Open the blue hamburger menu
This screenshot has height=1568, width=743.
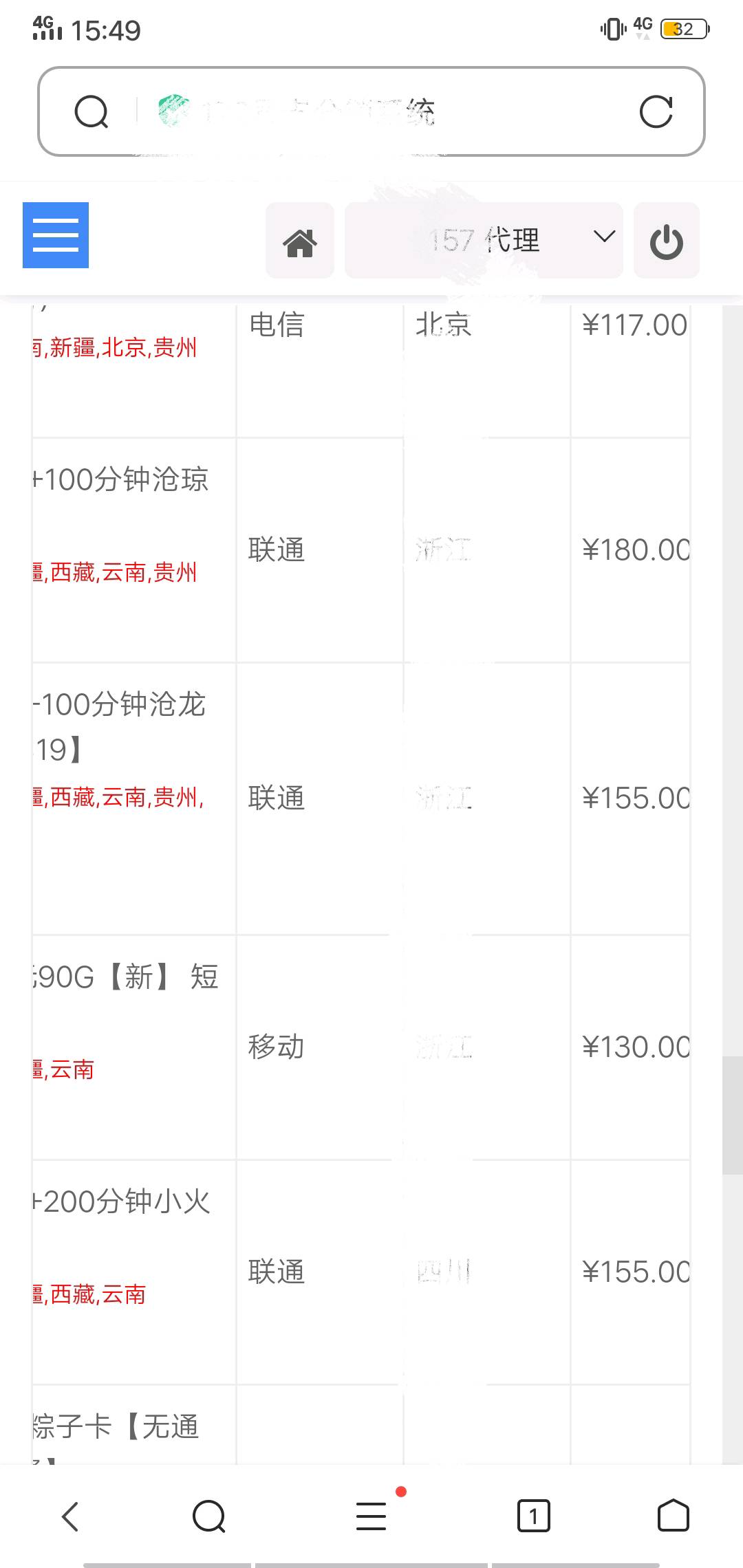56,235
